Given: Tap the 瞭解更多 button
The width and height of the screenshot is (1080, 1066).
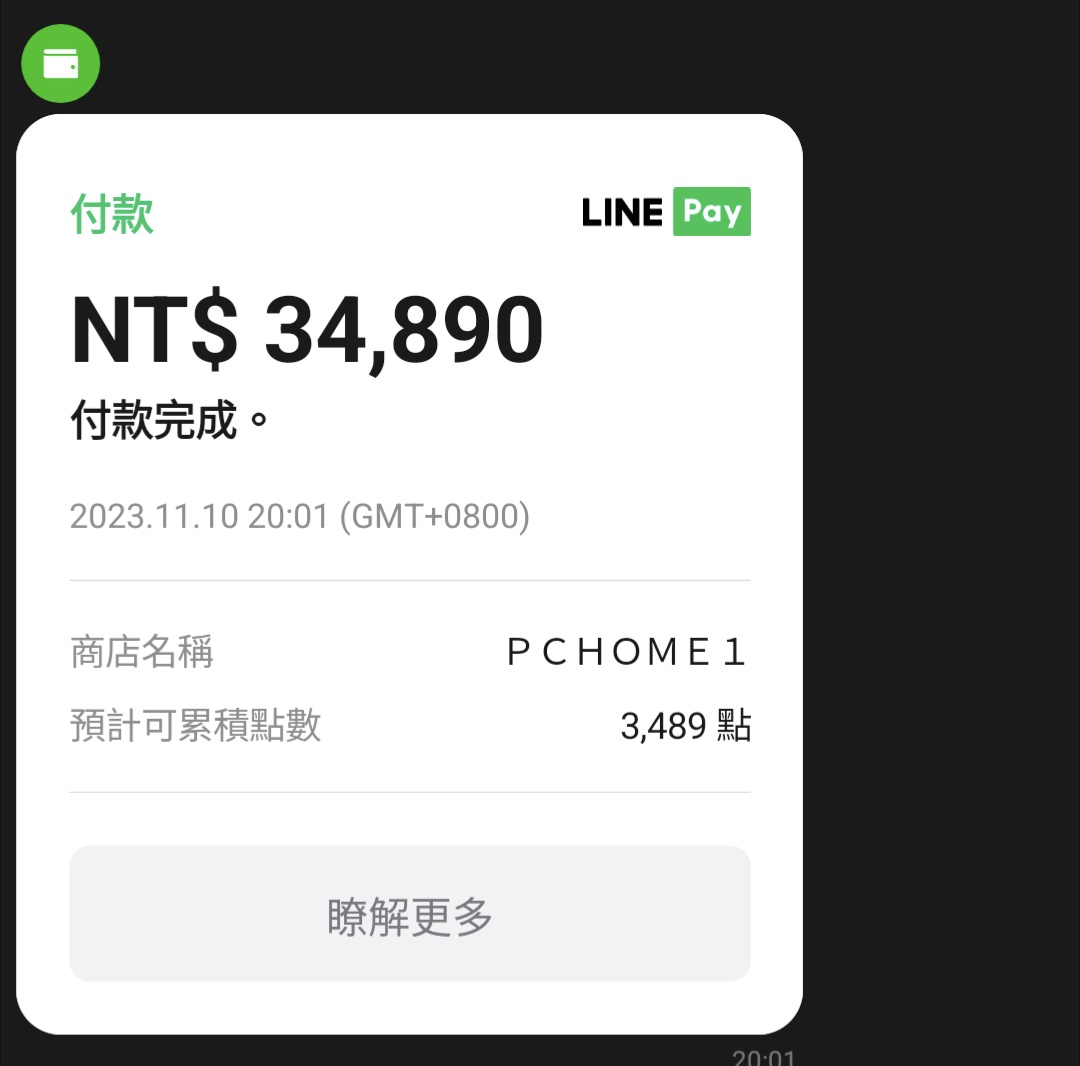Looking at the screenshot, I should click(x=409, y=914).
